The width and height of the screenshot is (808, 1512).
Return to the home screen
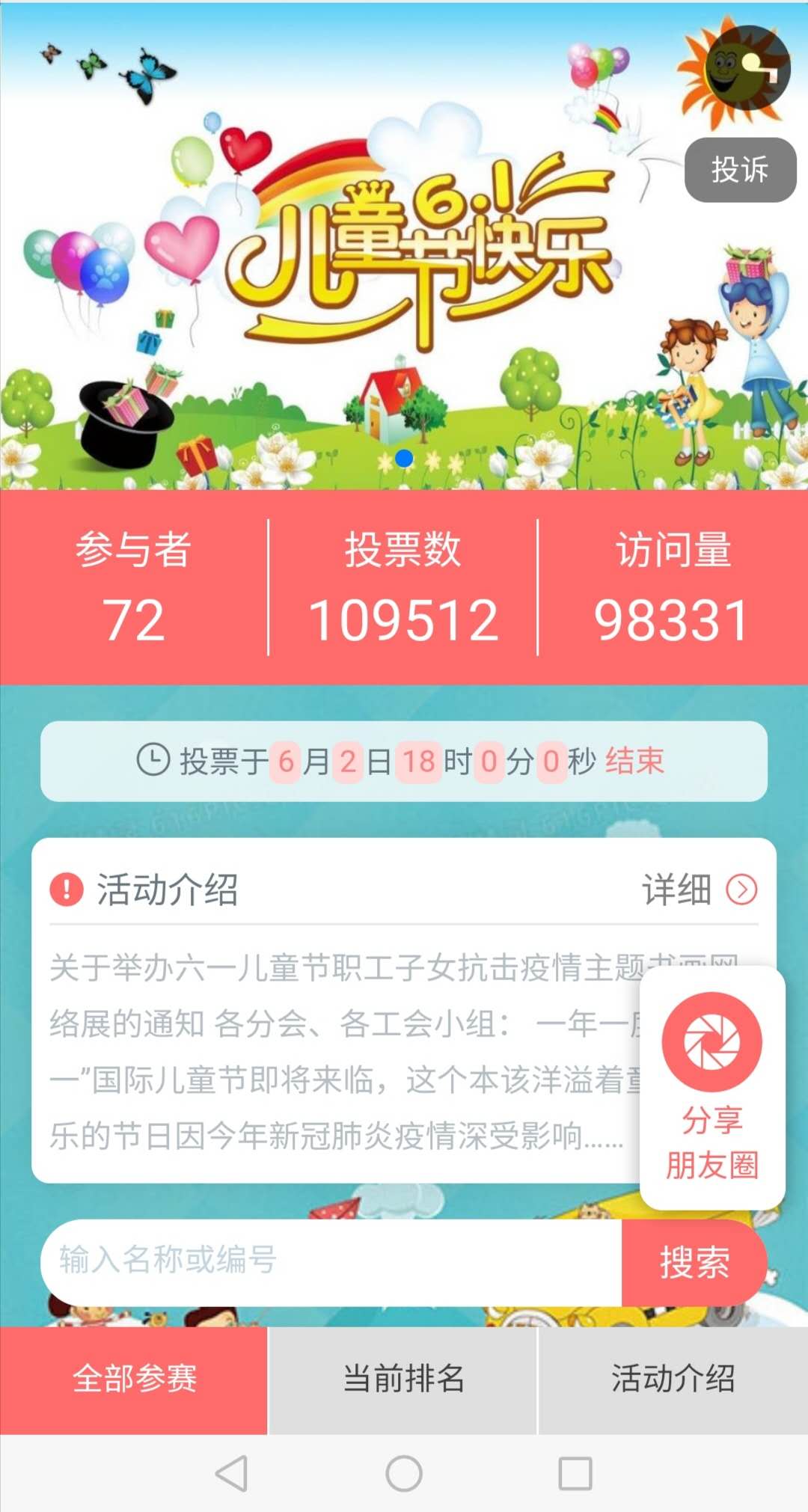(404, 1474)
